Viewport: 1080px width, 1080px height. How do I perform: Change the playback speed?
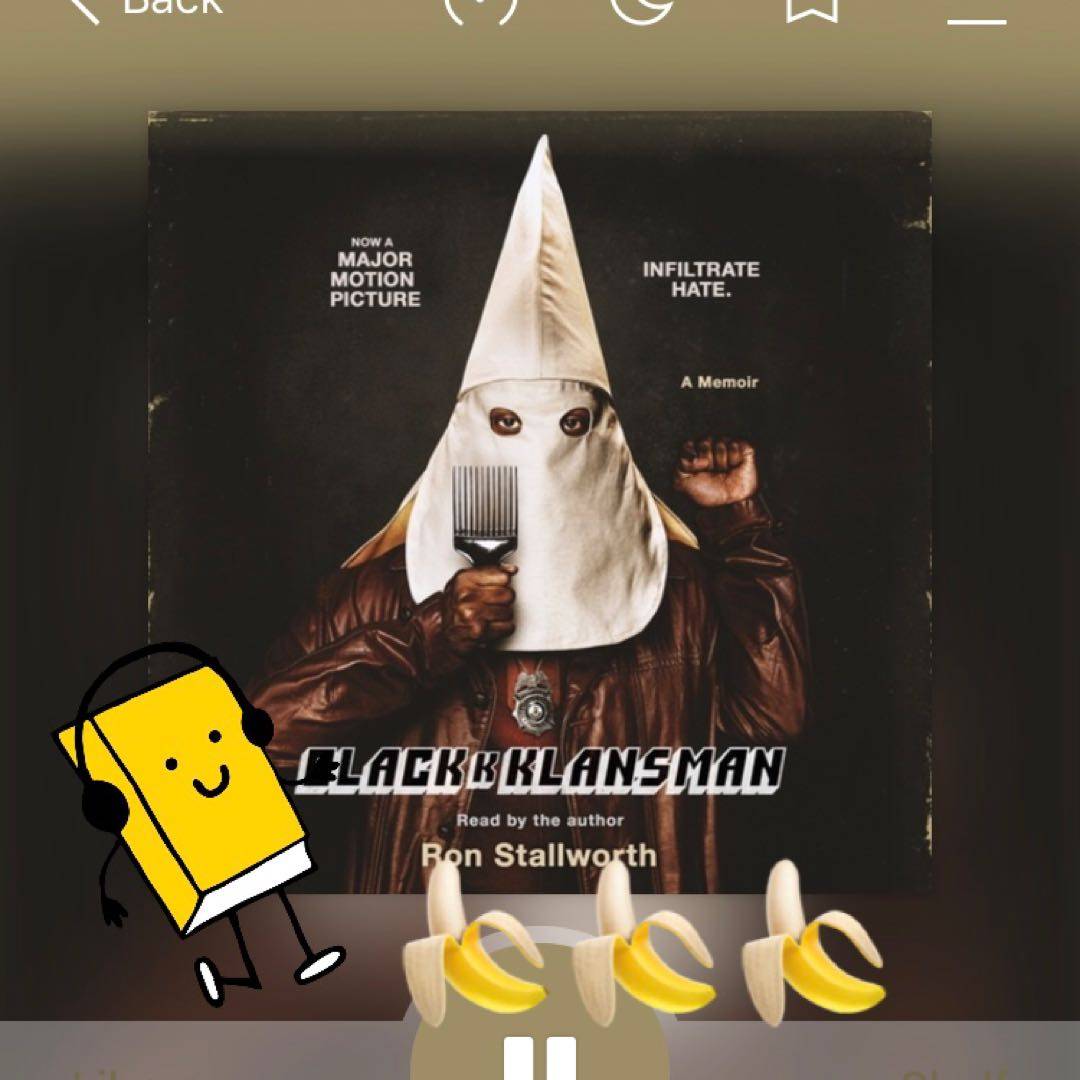click(481, 8)
